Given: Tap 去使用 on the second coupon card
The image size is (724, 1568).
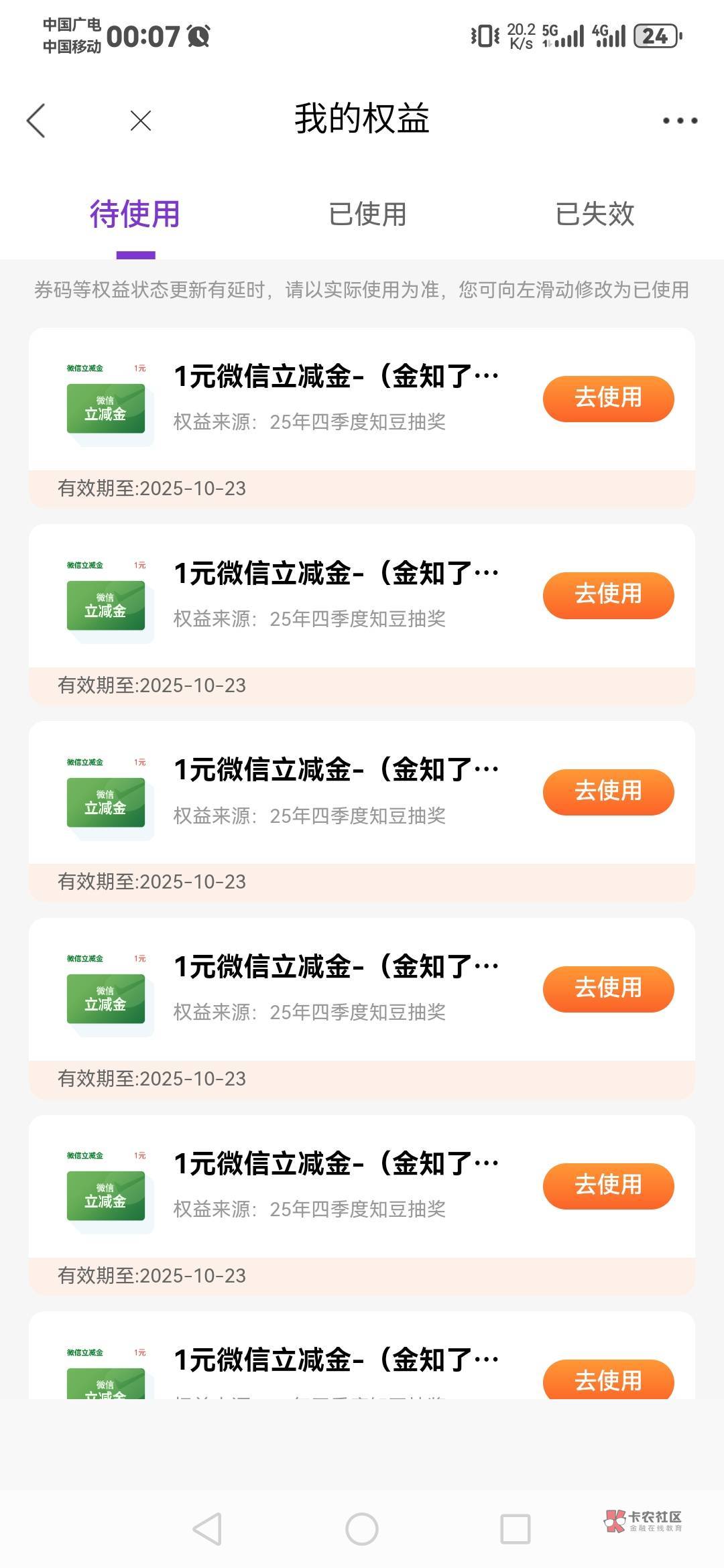Looking at the screenshot, I should (608, 595).
